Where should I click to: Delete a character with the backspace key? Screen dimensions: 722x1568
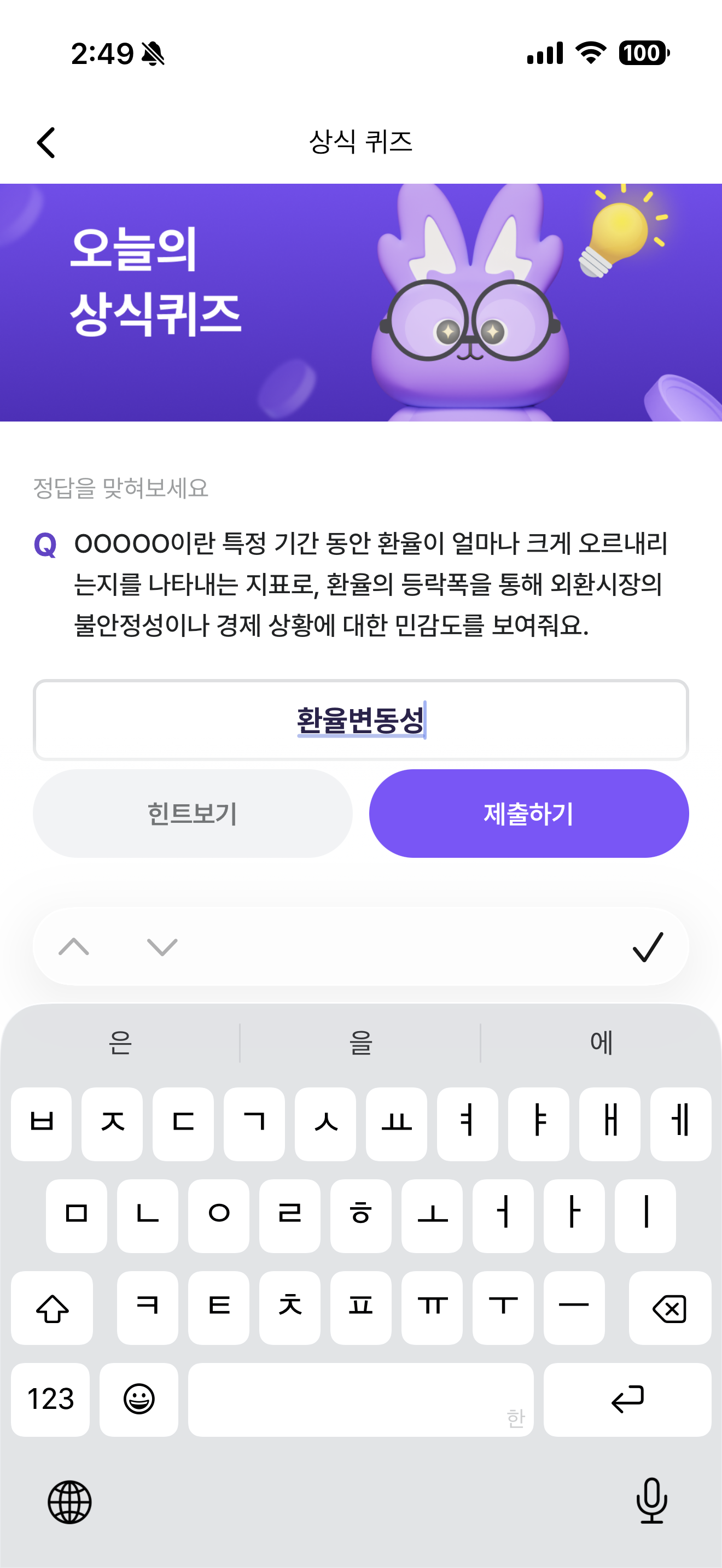(669, 1307)
